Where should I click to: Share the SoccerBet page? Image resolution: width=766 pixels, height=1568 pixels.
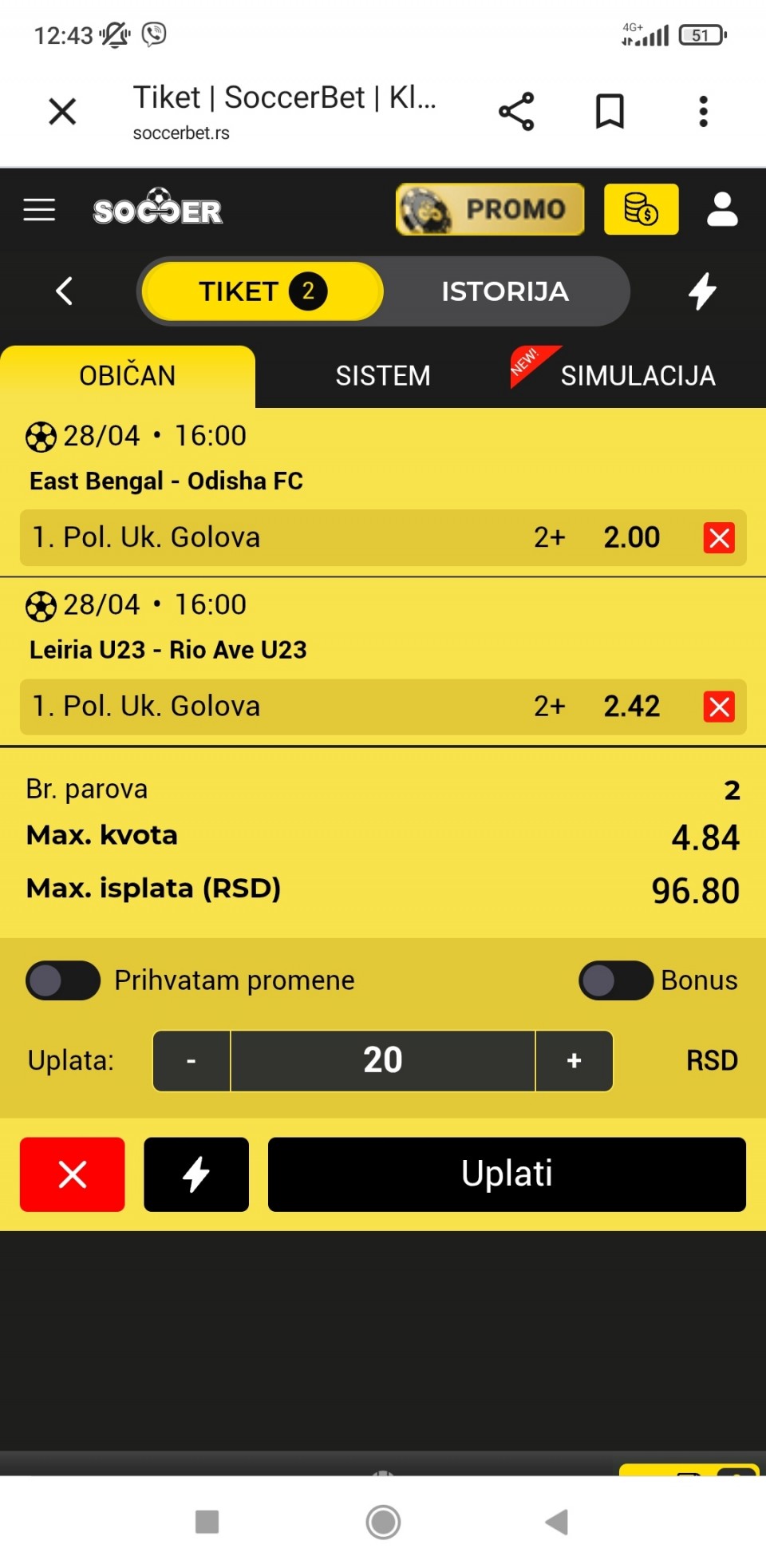pyautogui.click(x=516, y=112)
